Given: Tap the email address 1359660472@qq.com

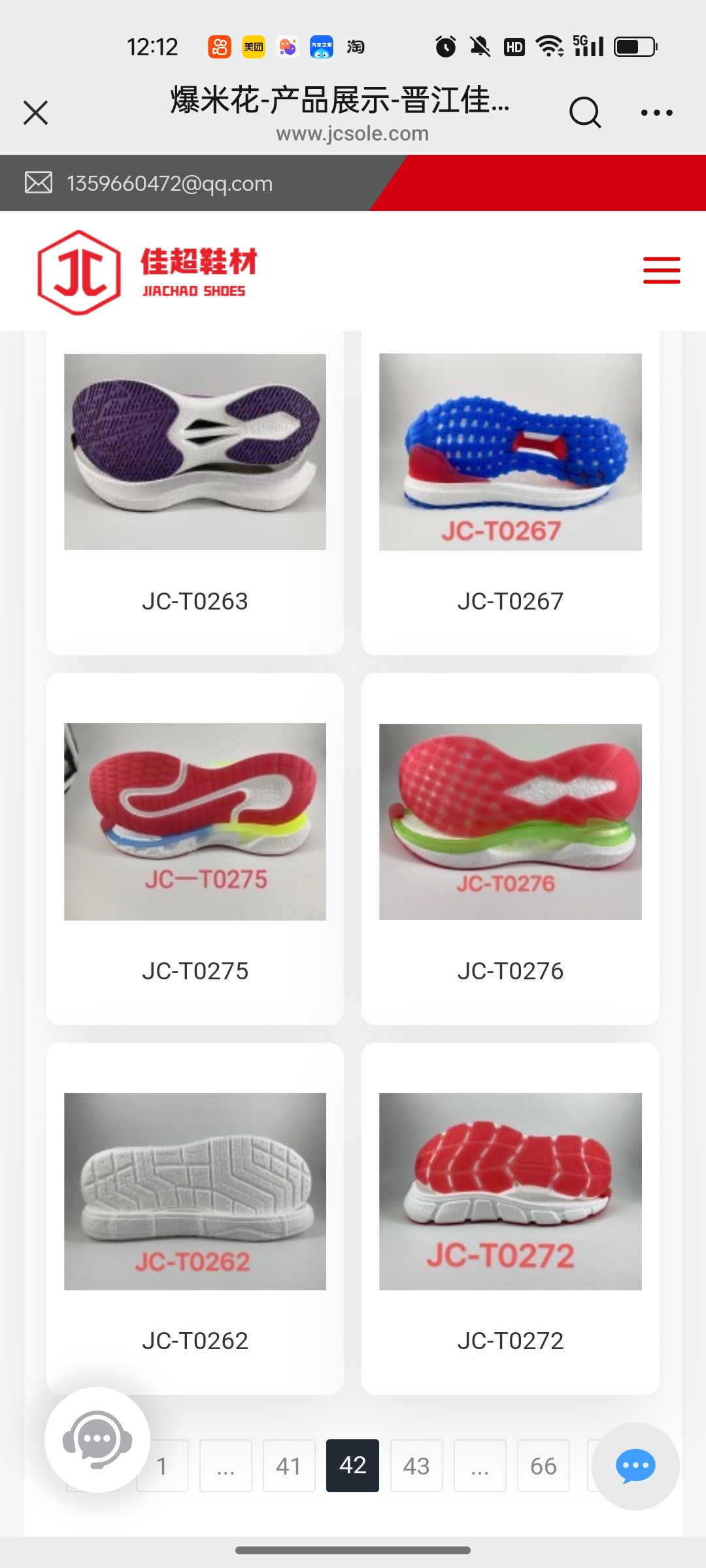Looking at the screenshot, I should coord(169,184).
